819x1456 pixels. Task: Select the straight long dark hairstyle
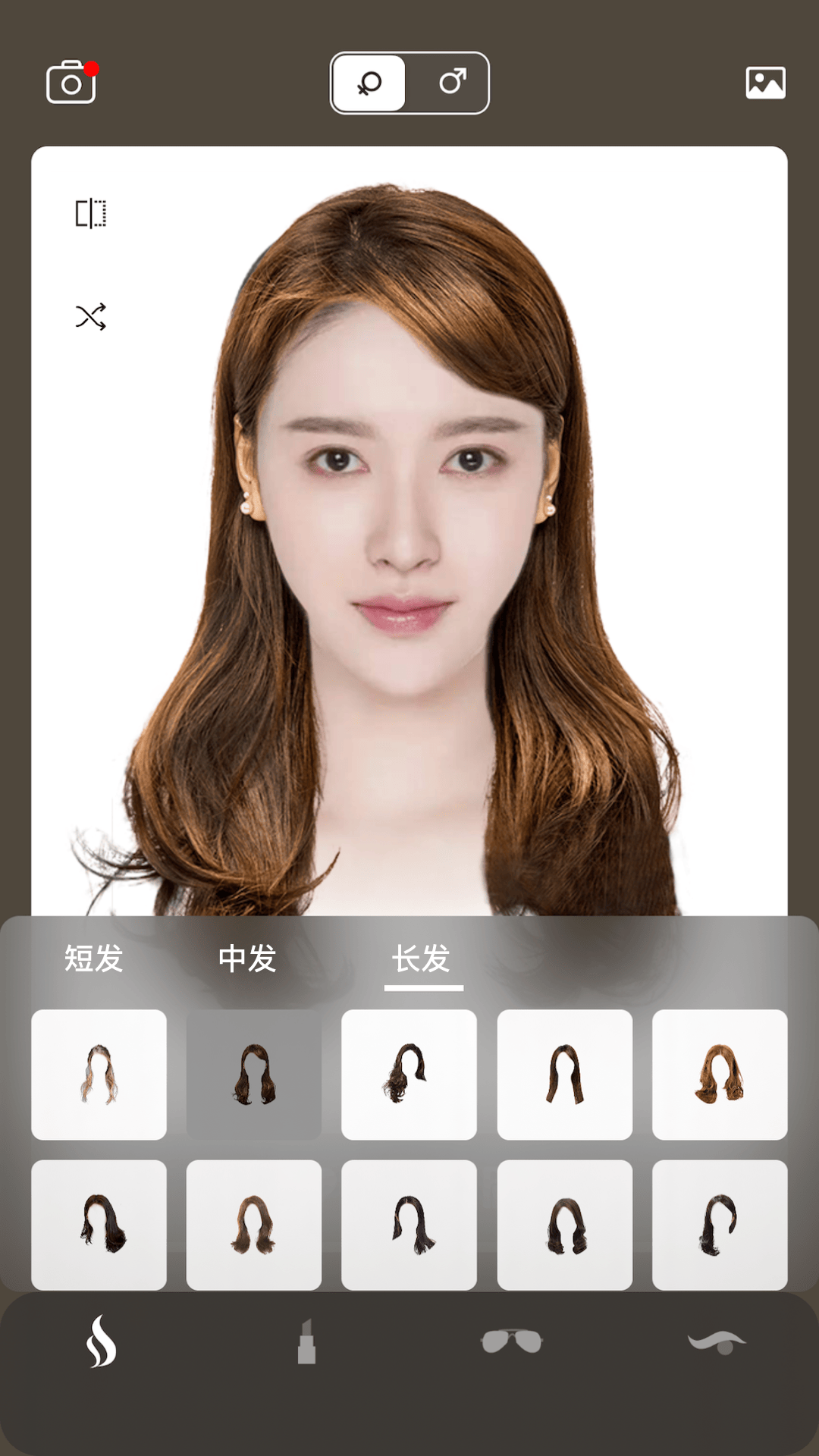pos(564,1075)
